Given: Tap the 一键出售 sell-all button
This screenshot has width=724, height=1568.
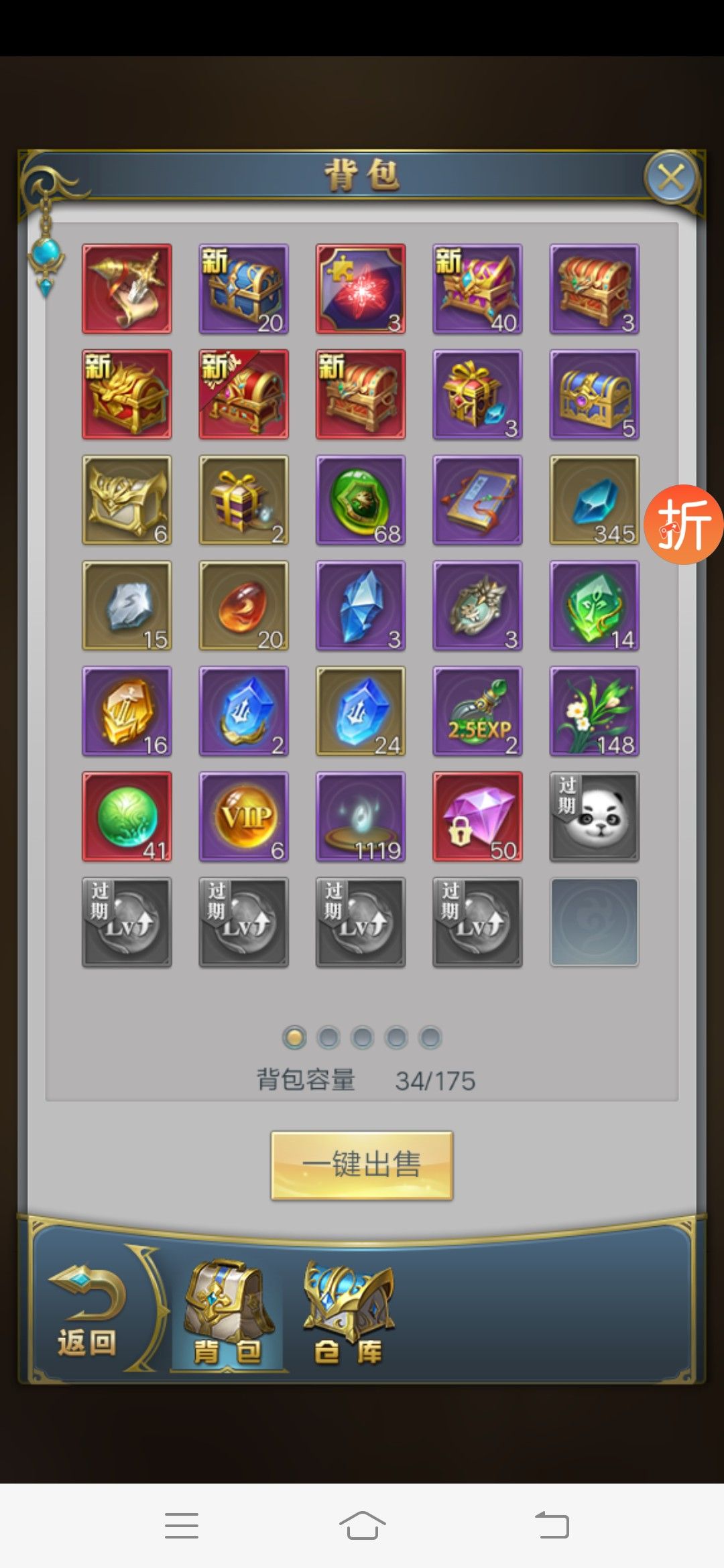Looking at the screenshot, I should (362, 1165).
